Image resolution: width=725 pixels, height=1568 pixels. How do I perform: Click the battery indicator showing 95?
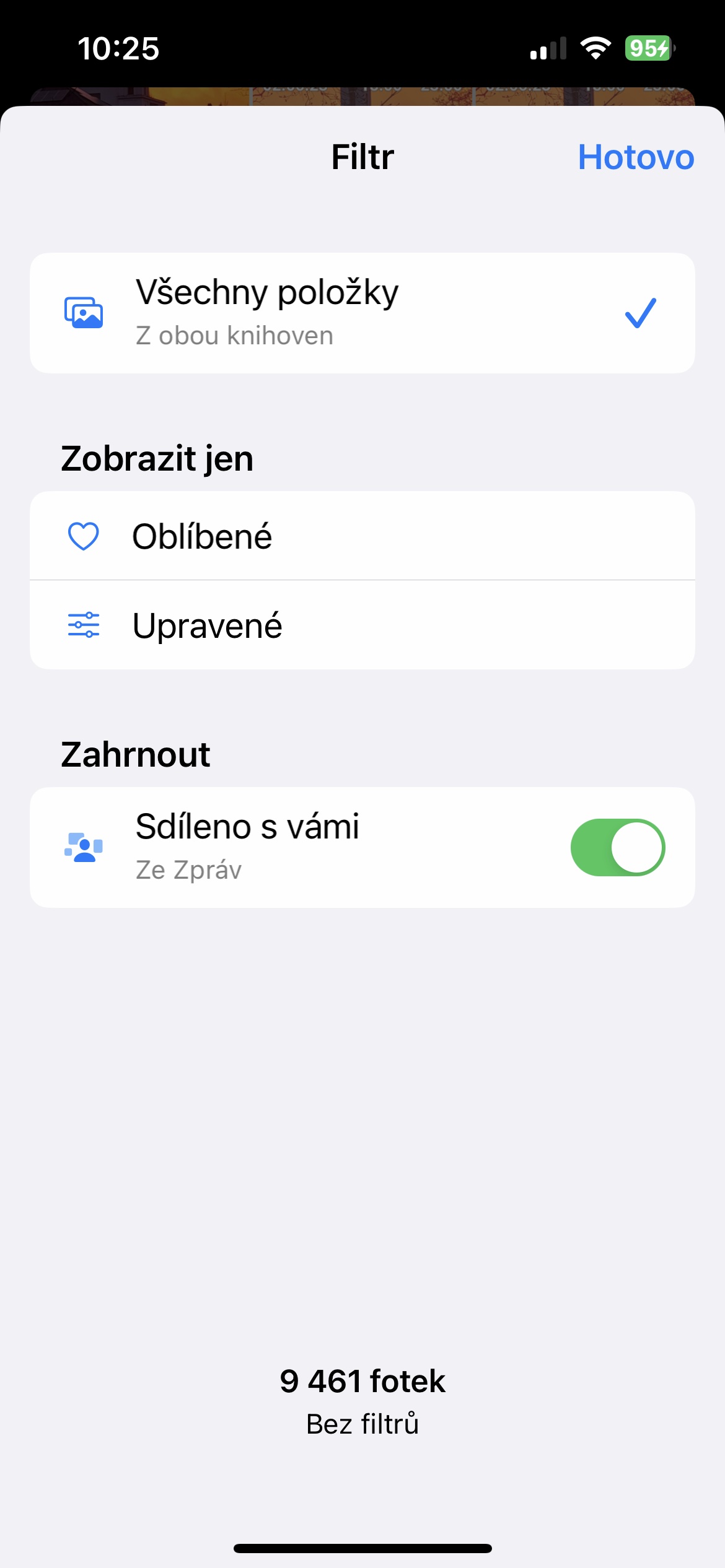tap(647, 48)
